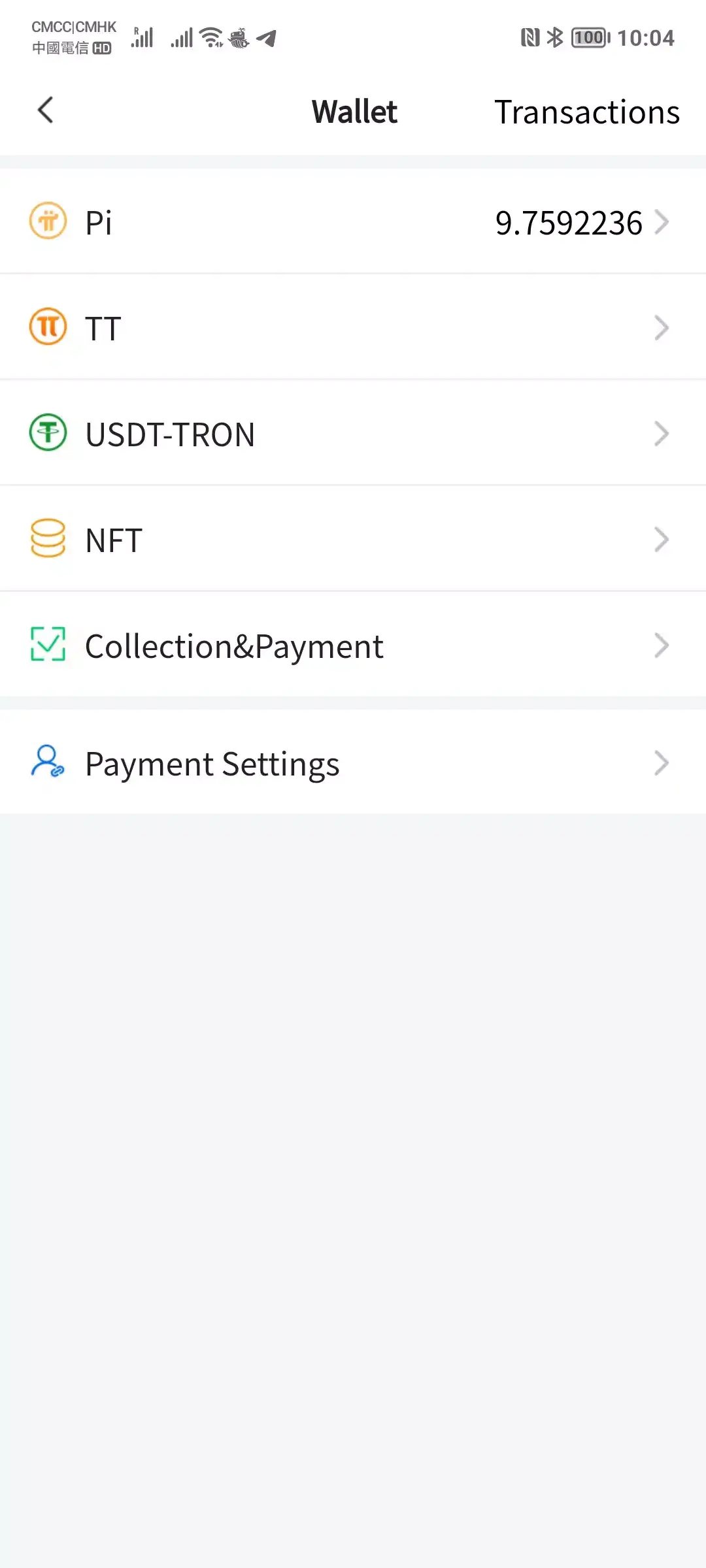This screenshot has width=706, height=1568.
Task: Select the Pi coin icon
Action: tap(47, 221)
